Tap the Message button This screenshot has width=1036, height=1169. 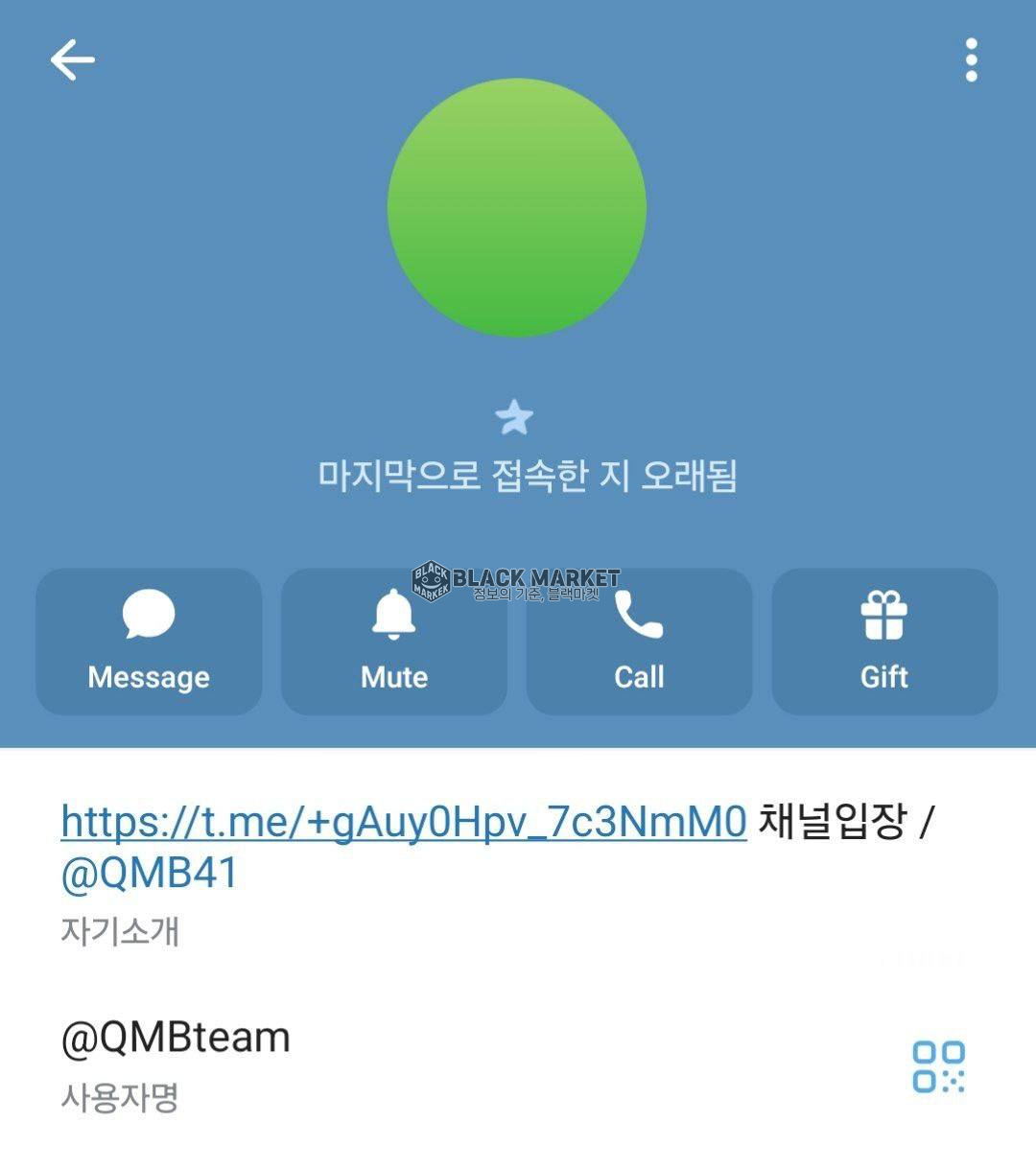pos(149,642)
